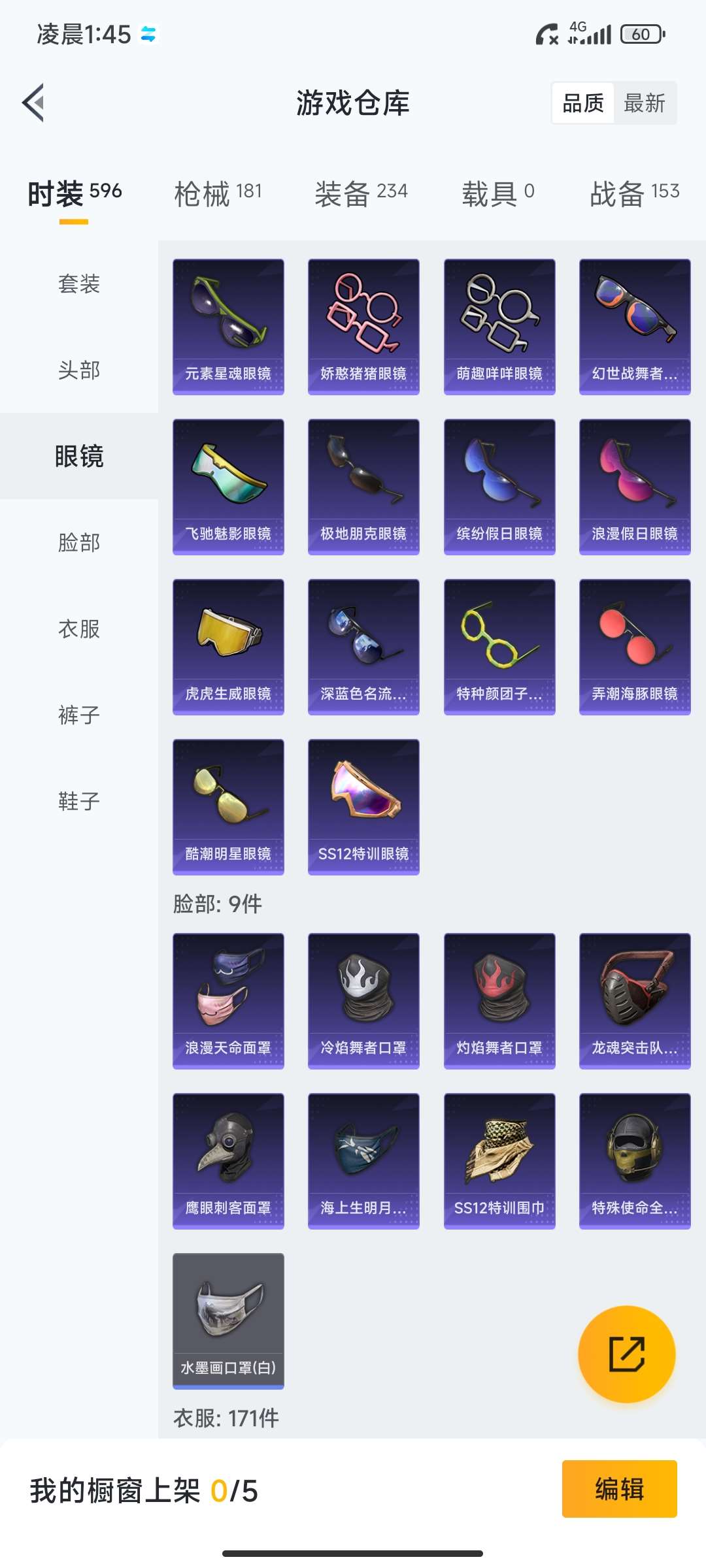Open the 载具 tab

[x=498, y=193]
